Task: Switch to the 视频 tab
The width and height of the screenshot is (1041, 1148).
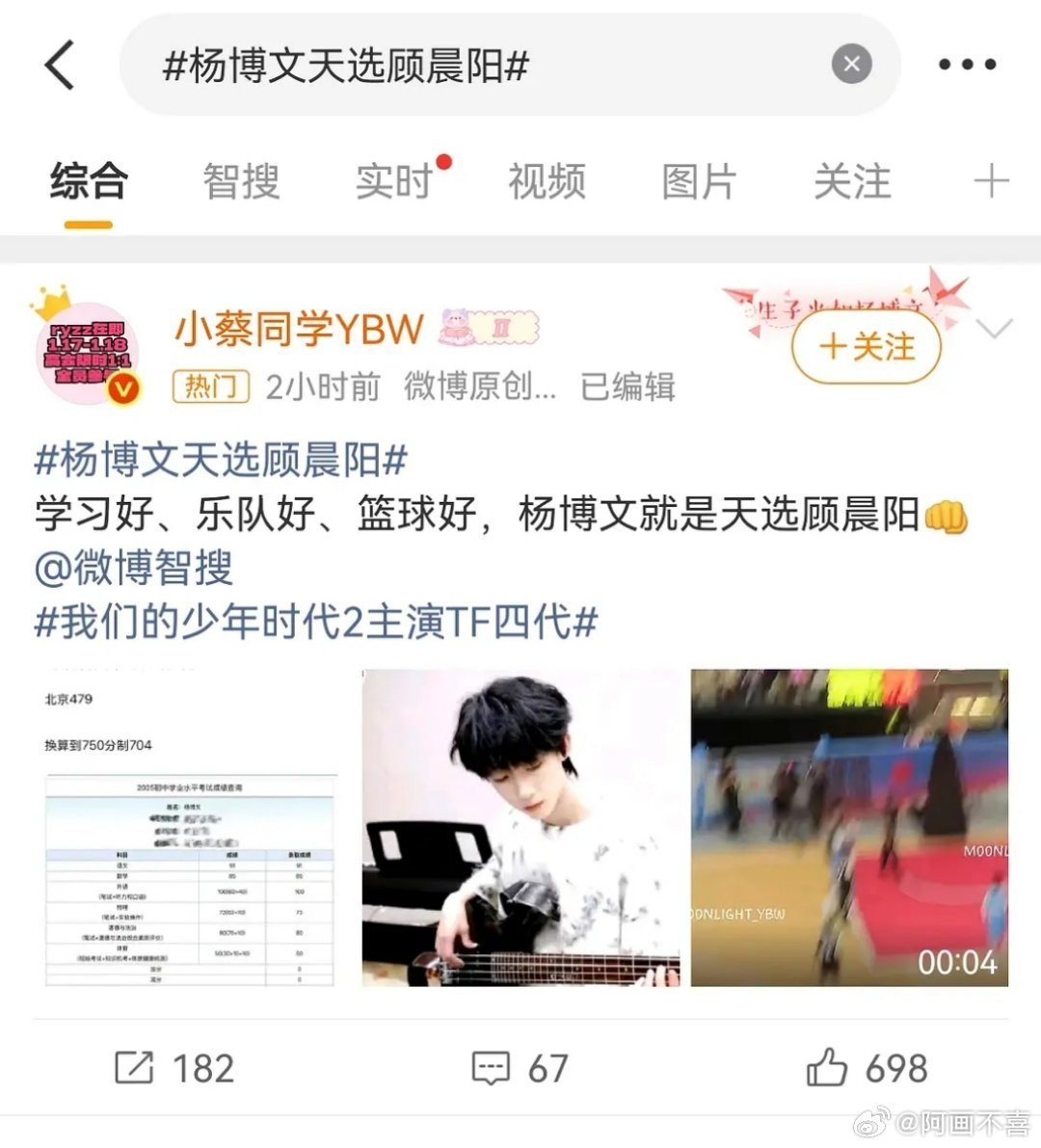Action: (x=547, y=181)
